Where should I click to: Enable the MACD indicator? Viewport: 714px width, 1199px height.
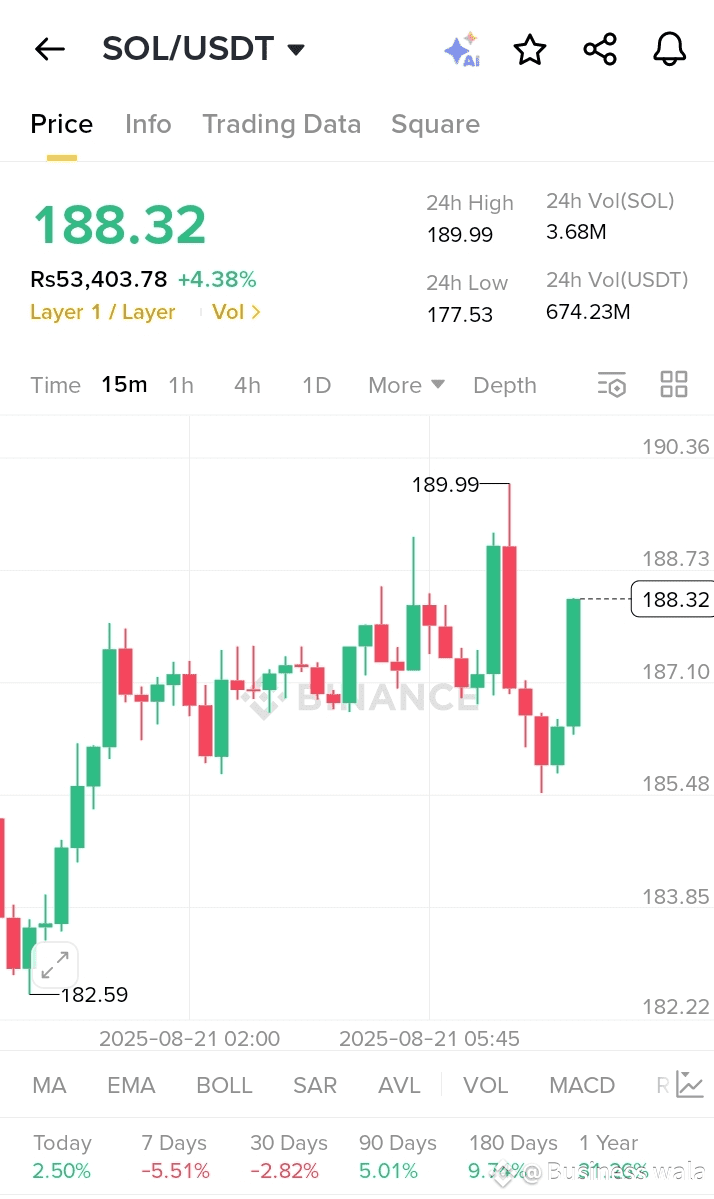point(582,1085)
